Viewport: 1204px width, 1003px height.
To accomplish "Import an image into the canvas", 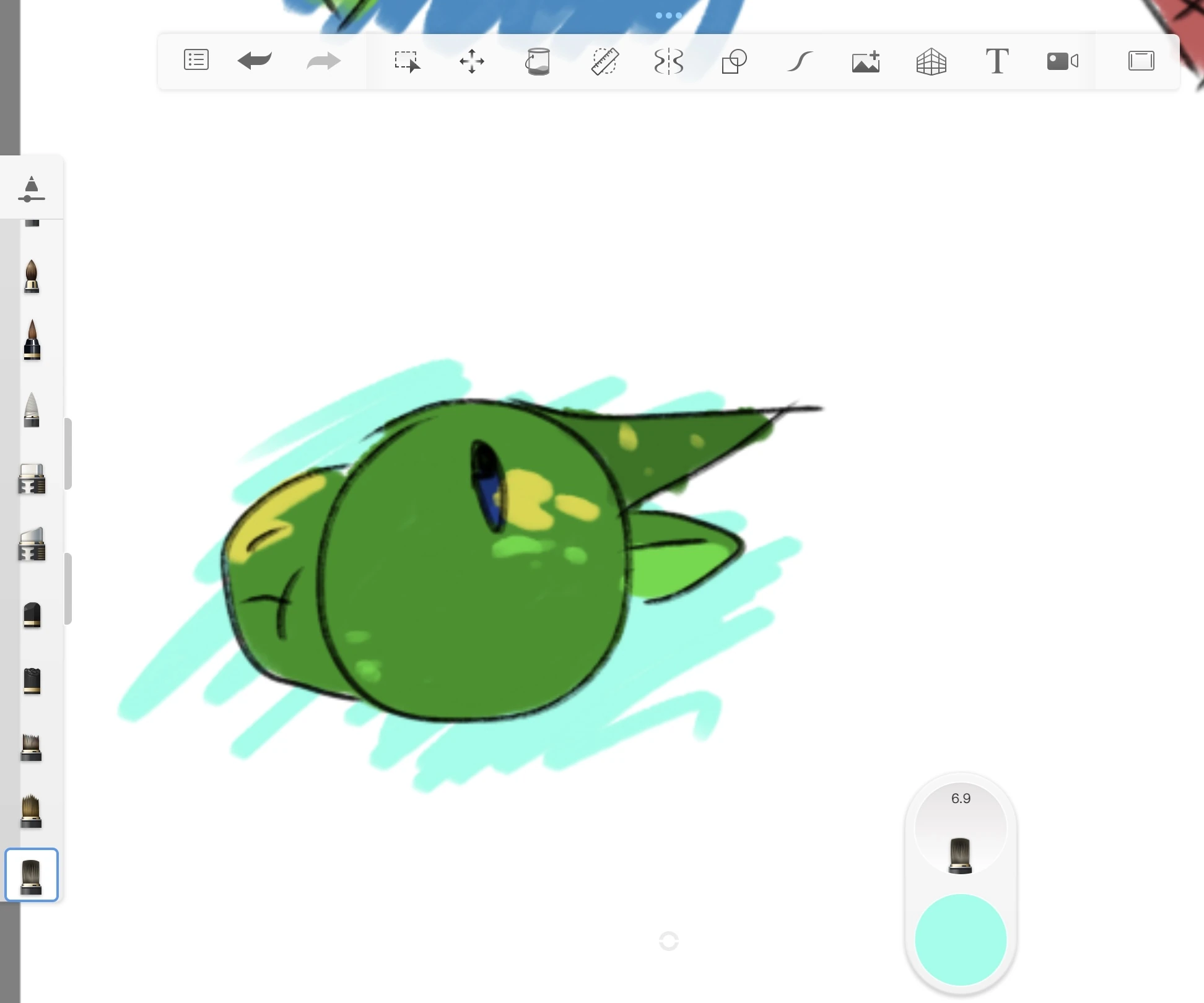I will tap(866, 61).
